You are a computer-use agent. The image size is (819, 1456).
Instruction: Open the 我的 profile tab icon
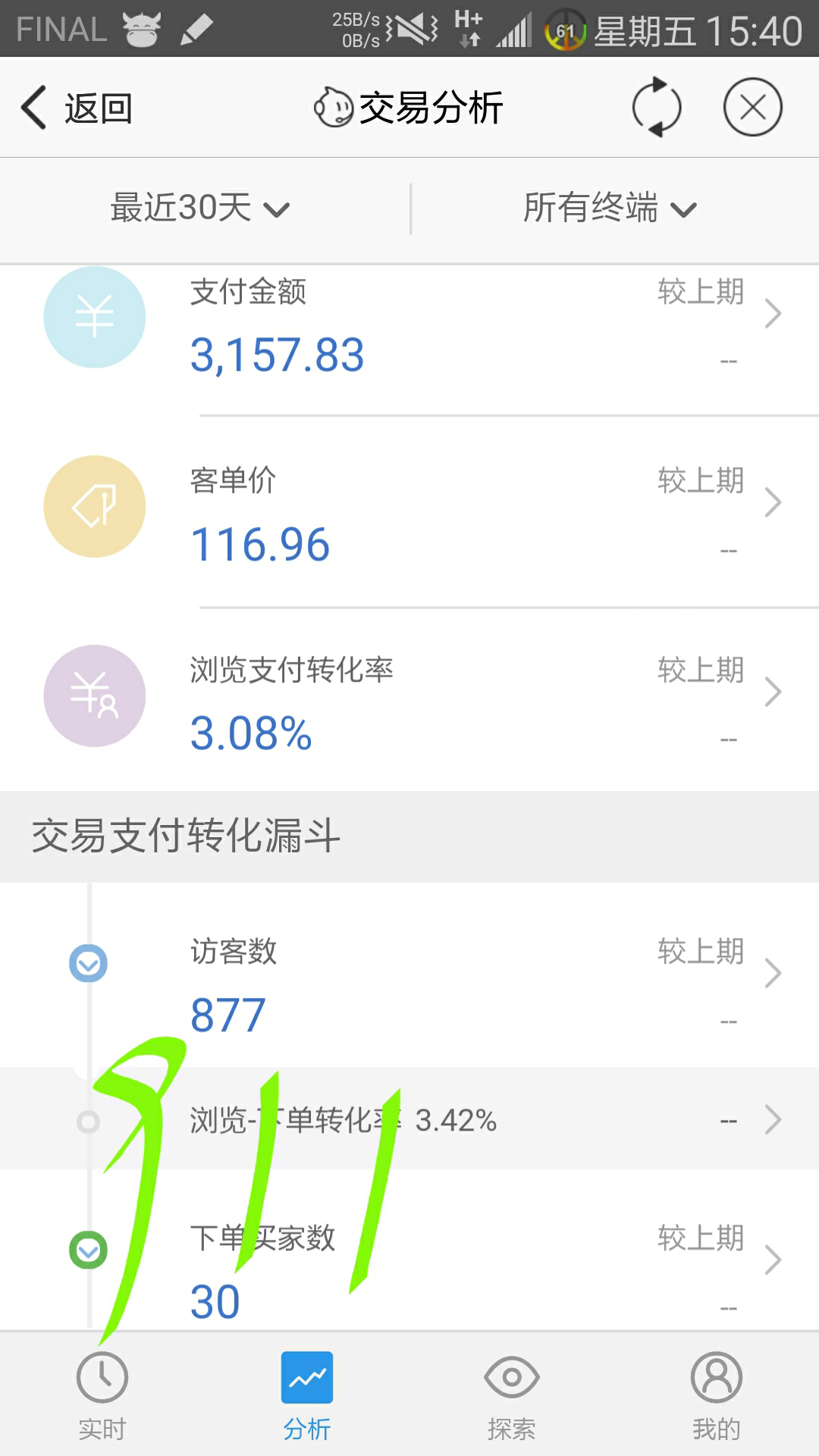(x=716, y=1378)
